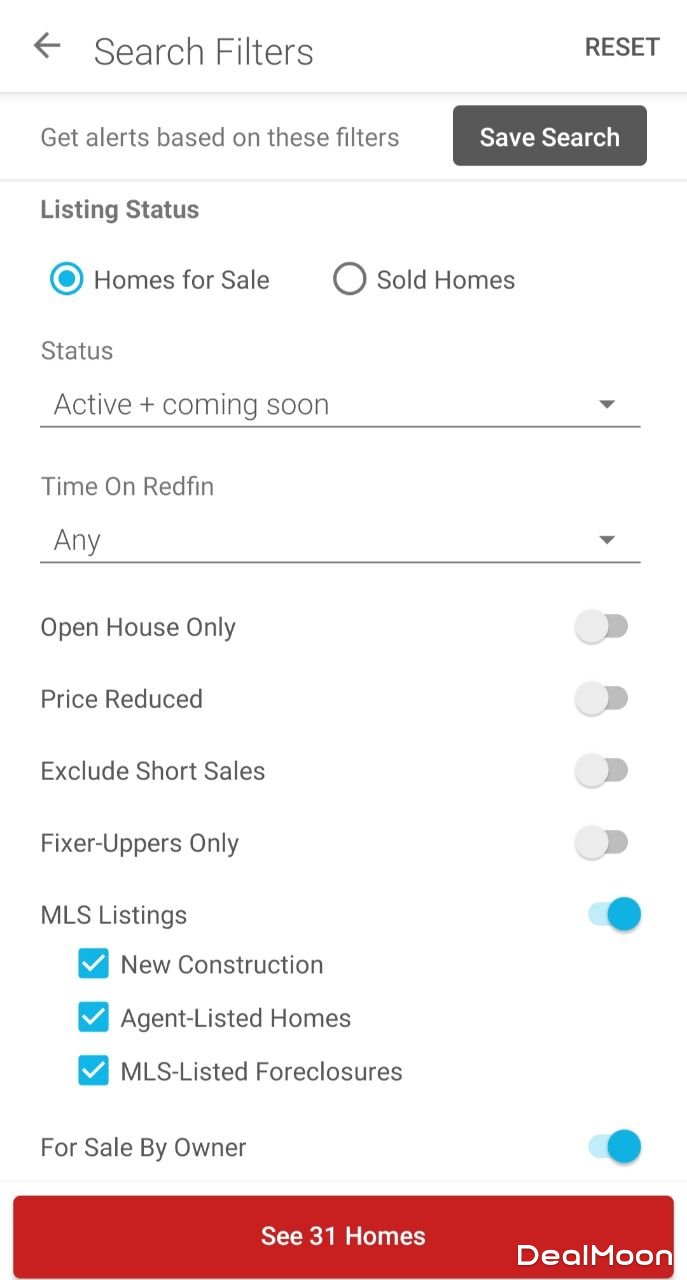Turn off For Sale By Owner

[613, 1147]
